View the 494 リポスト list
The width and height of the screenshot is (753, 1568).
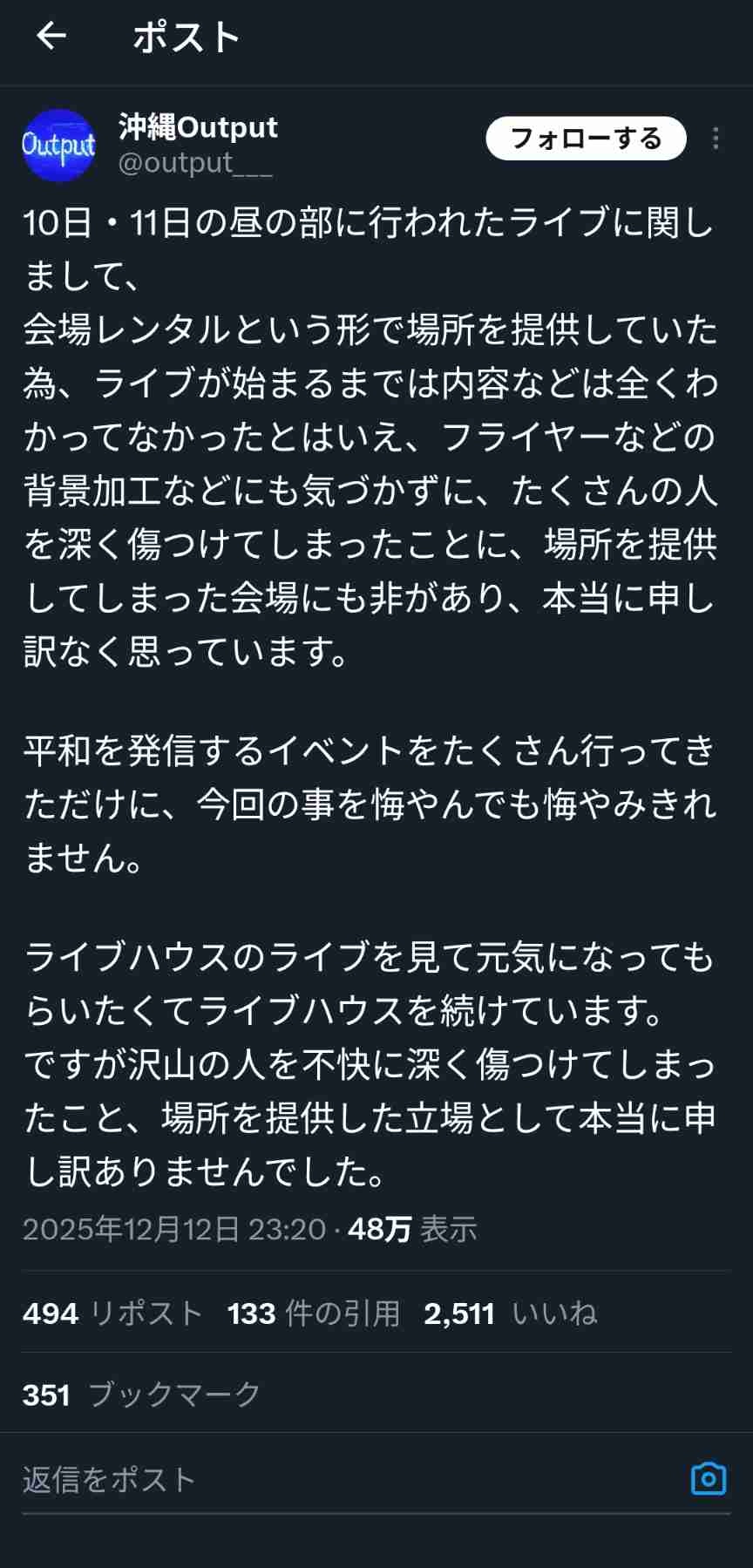(x=113, y=1313)
